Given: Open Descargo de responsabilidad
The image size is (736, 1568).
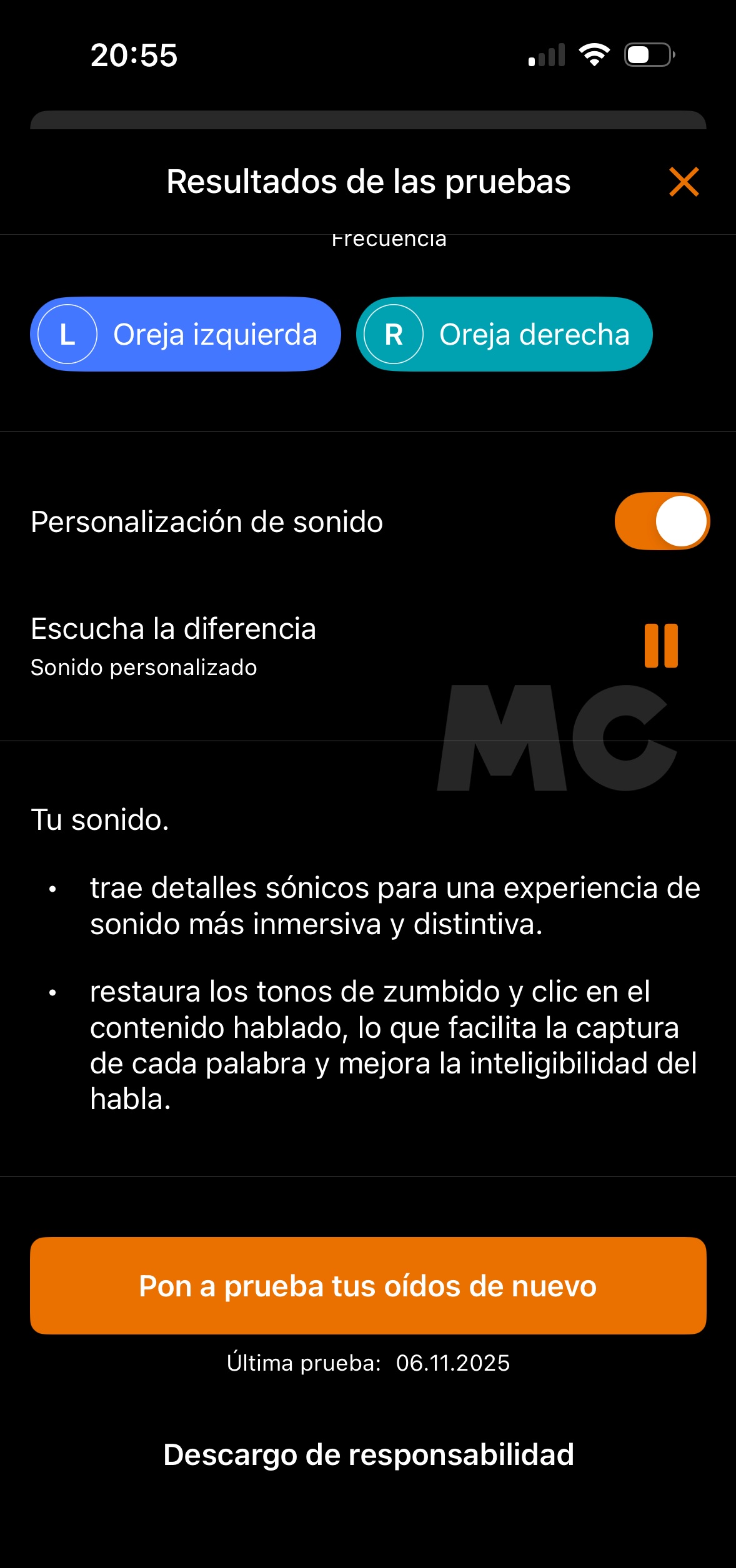Looking at the screenshot, I should [x=368, y=1454].
